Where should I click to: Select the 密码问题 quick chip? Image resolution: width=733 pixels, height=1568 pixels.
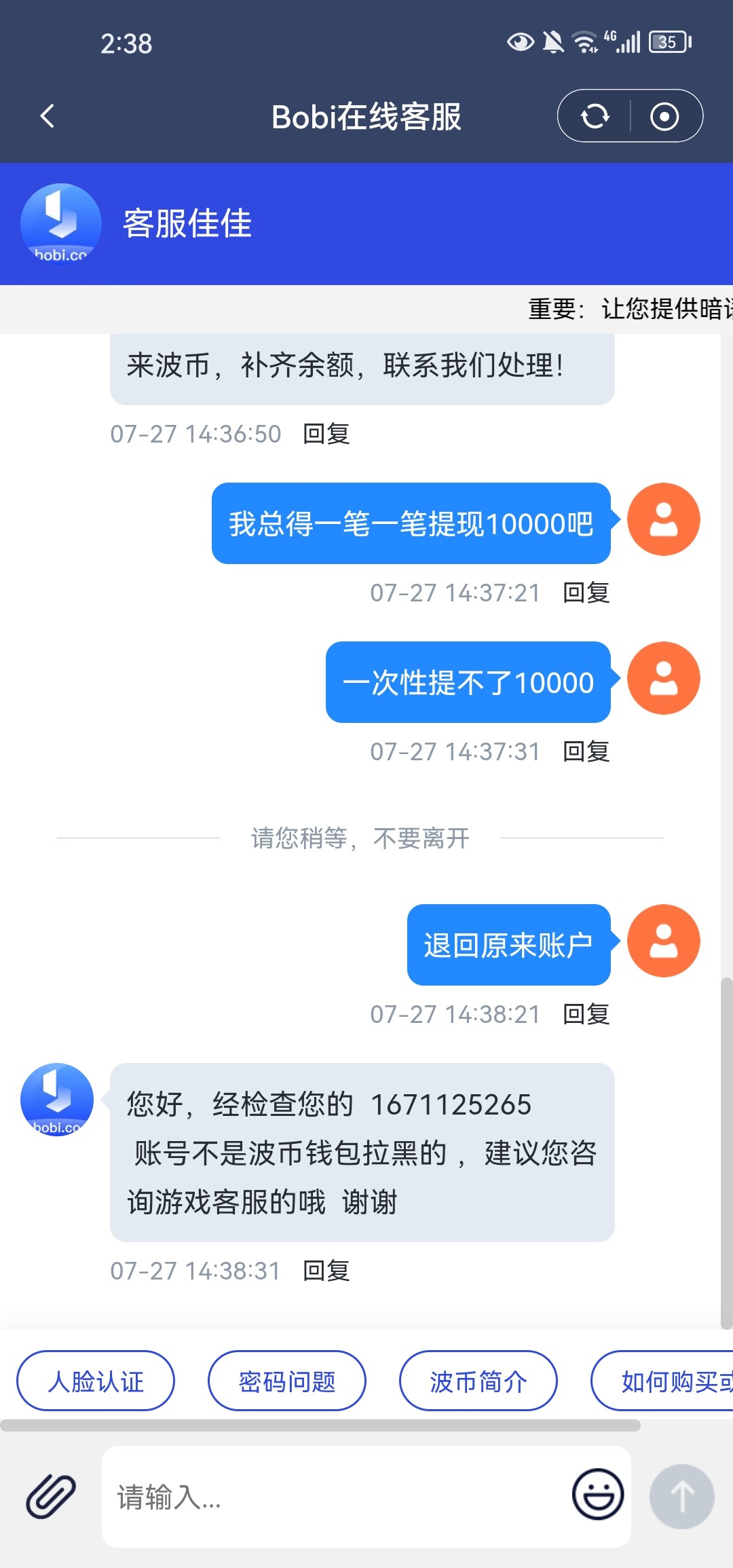pos(287,1381)
